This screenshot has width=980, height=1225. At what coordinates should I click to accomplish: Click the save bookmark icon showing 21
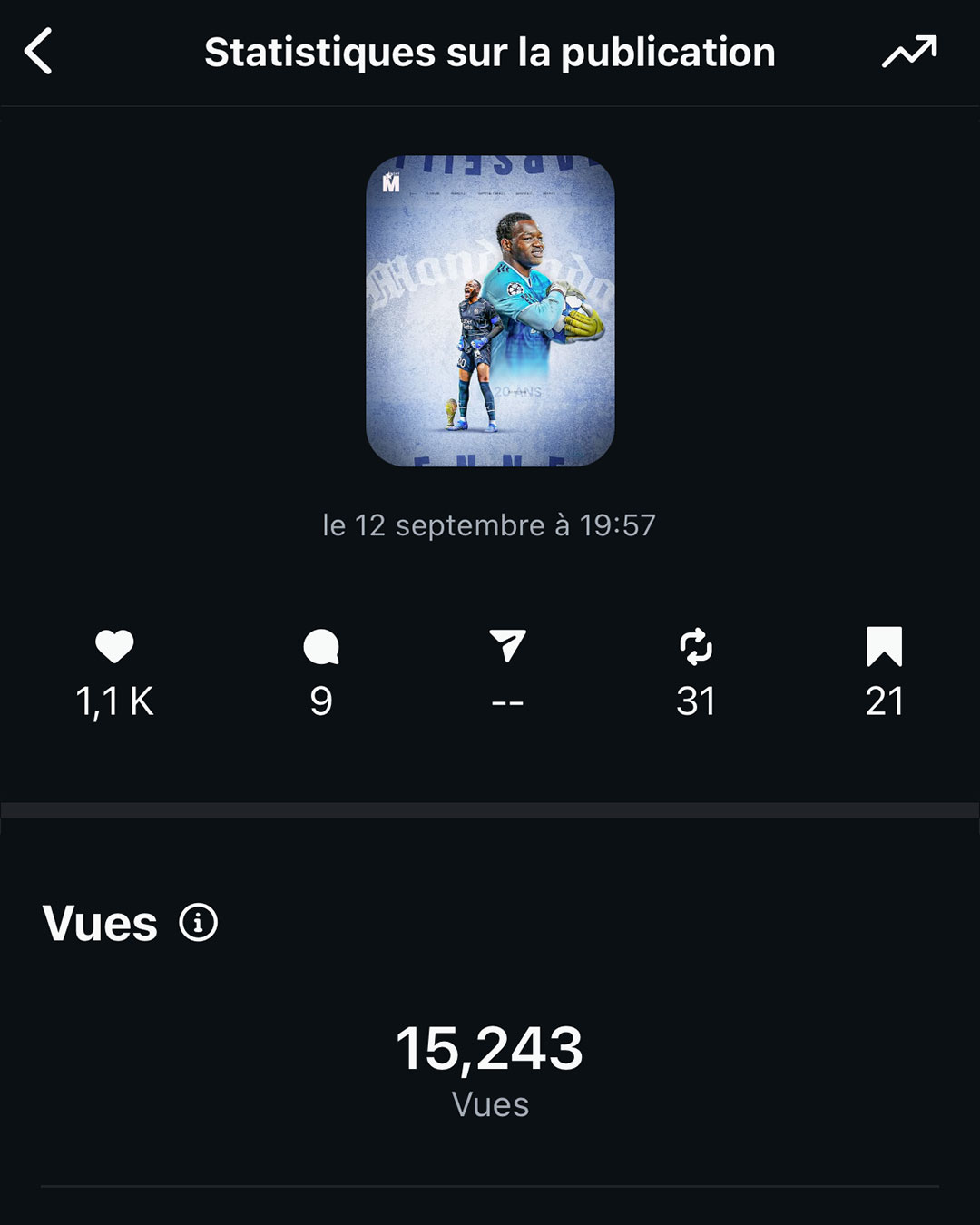point(885,644)
